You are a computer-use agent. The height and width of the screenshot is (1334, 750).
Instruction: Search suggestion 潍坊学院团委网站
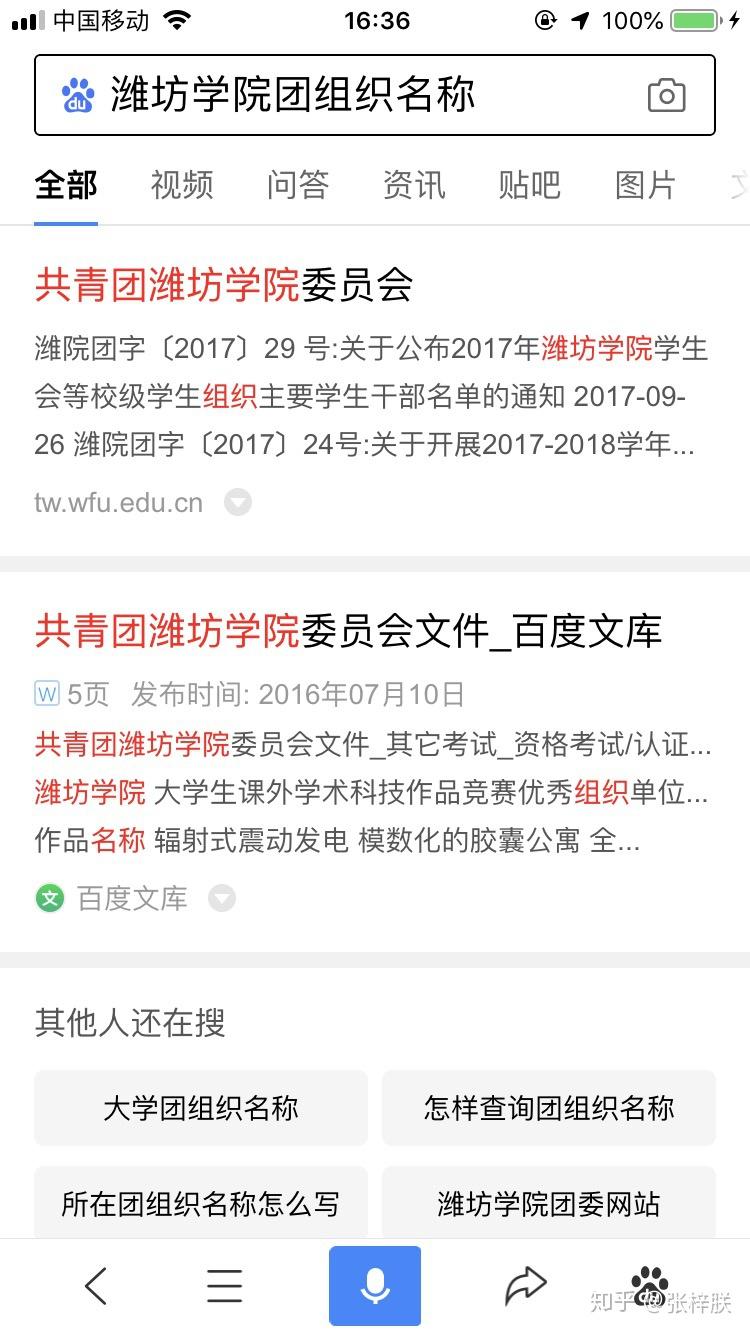[549, 1203]
